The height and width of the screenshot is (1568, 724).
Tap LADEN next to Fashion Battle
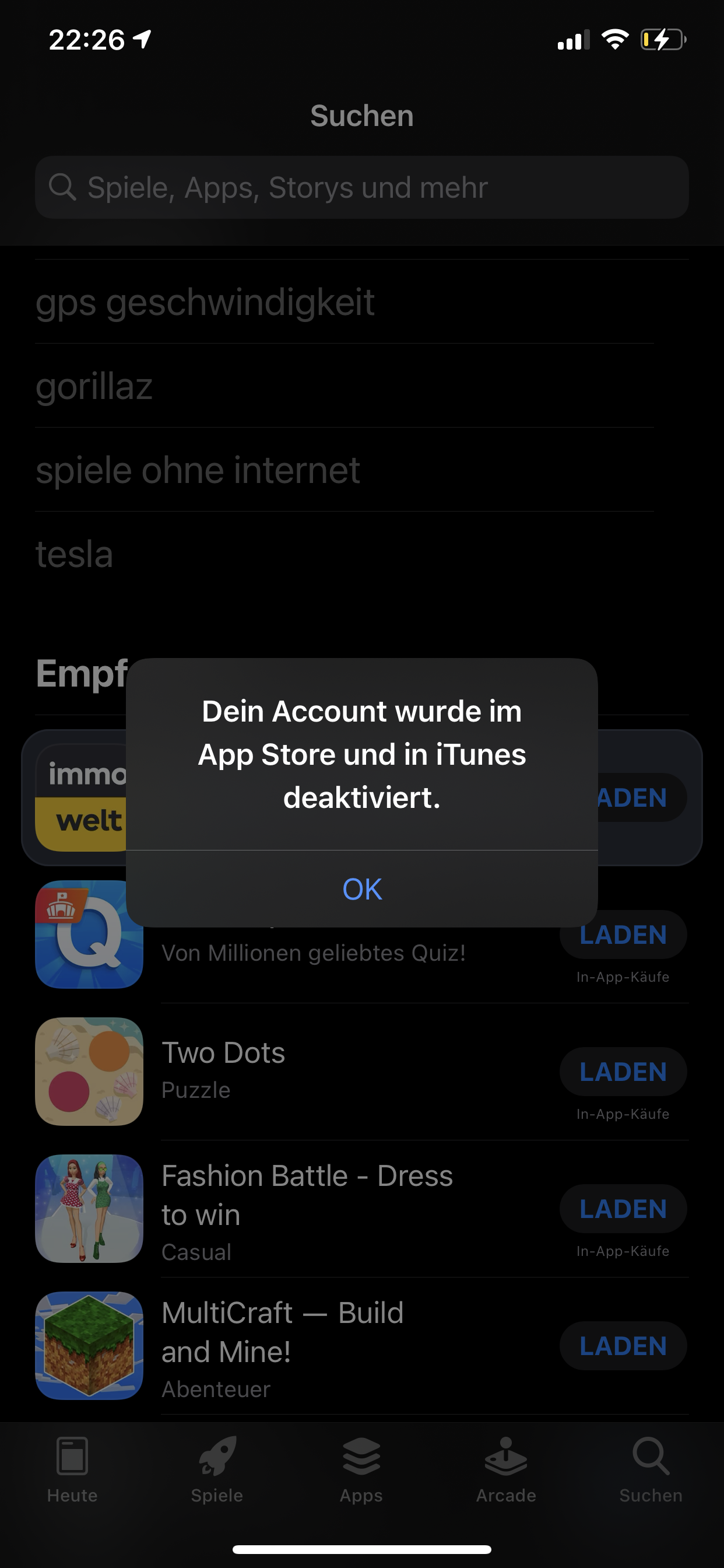623,1209
